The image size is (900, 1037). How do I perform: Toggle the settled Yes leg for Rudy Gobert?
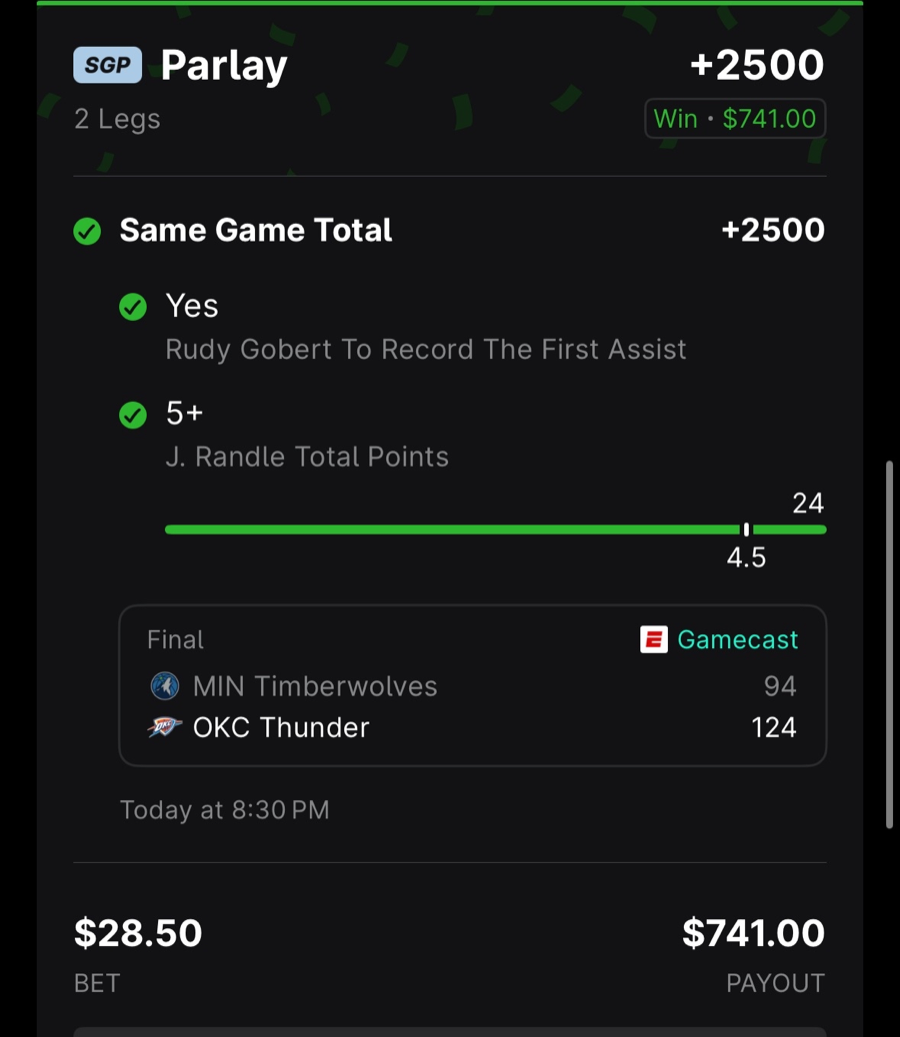click(x=427, y=327)
